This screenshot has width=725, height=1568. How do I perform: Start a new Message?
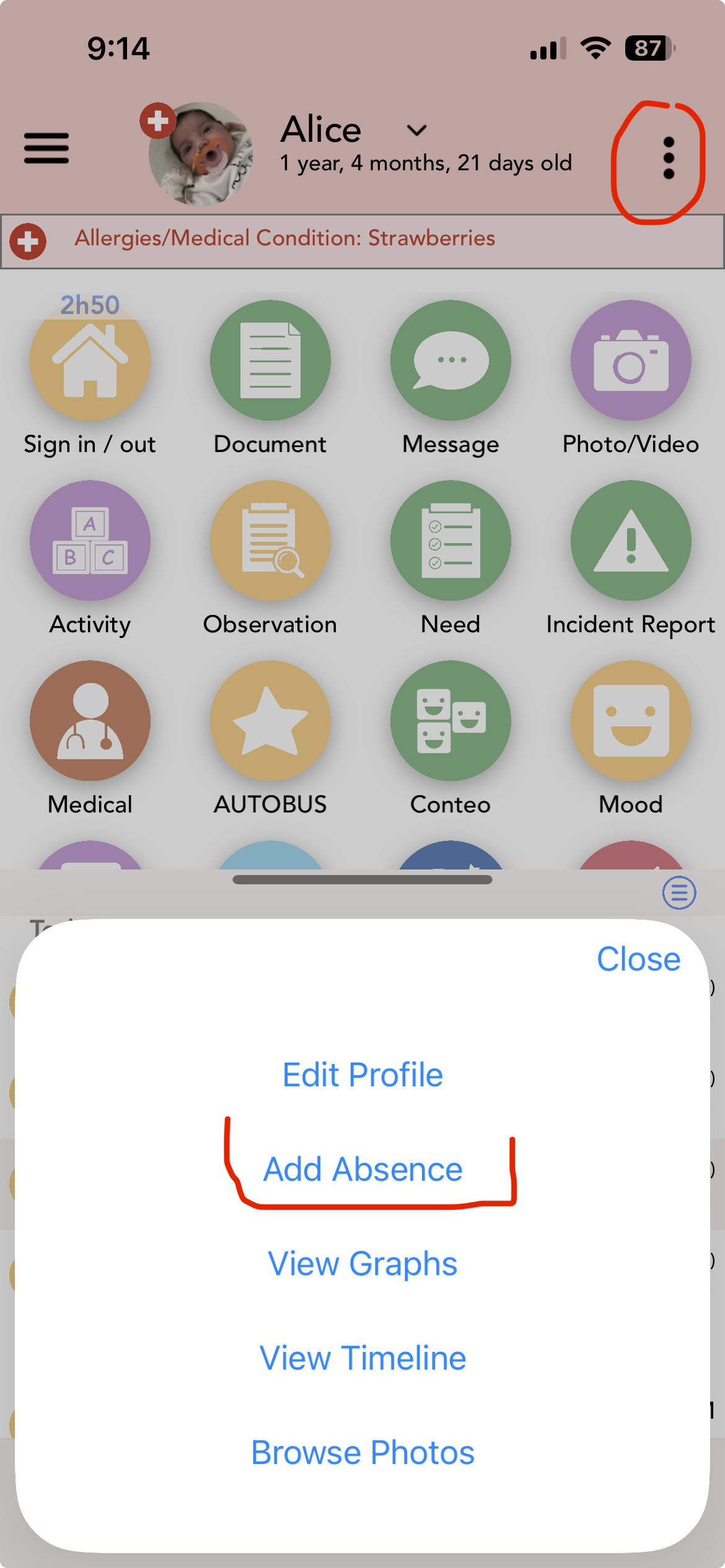pyautogui.click(x=450, y=360)
